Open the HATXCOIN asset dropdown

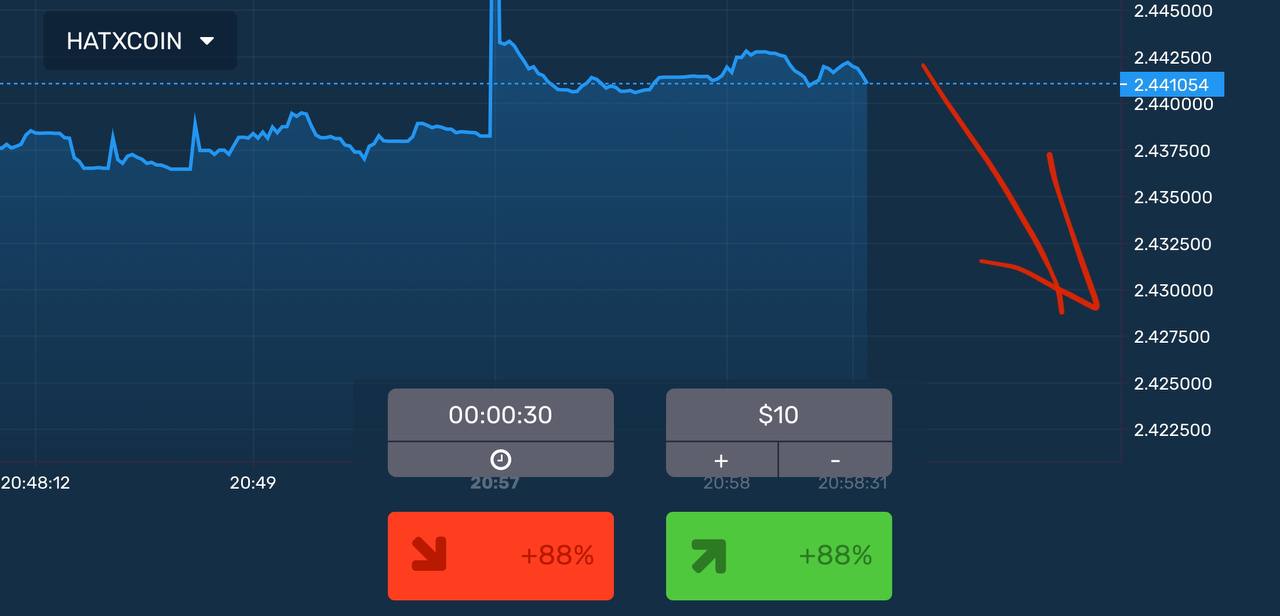140,41
